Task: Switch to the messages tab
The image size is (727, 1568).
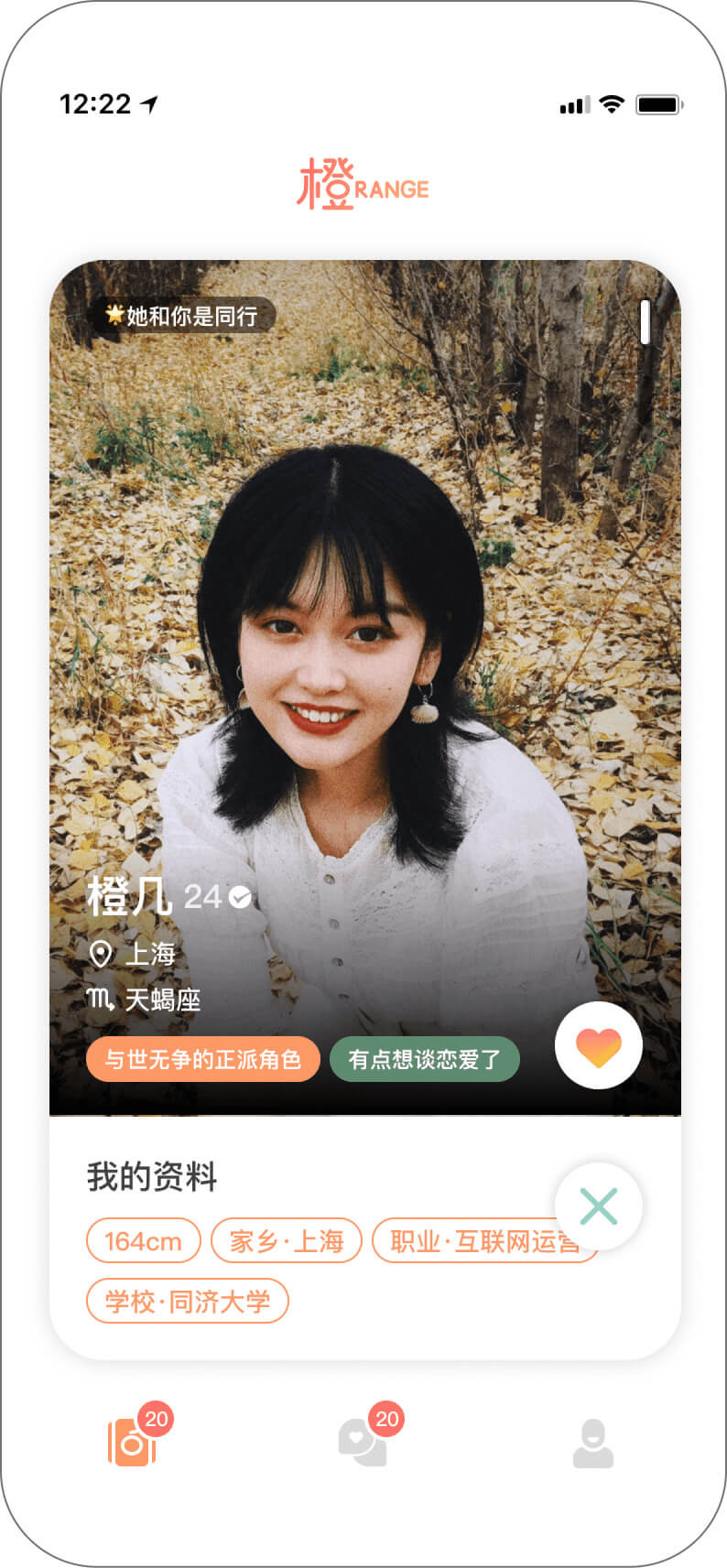Action: tap(363, 1444)
